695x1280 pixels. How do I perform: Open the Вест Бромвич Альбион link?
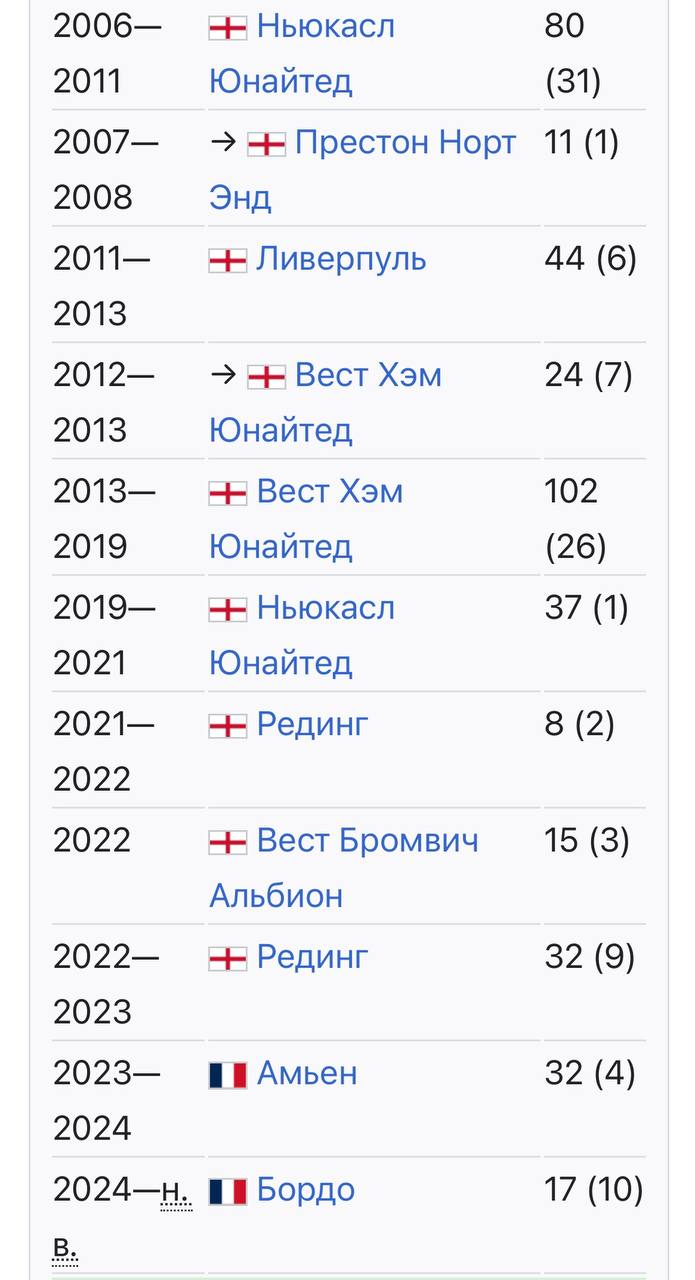[367, 840]
